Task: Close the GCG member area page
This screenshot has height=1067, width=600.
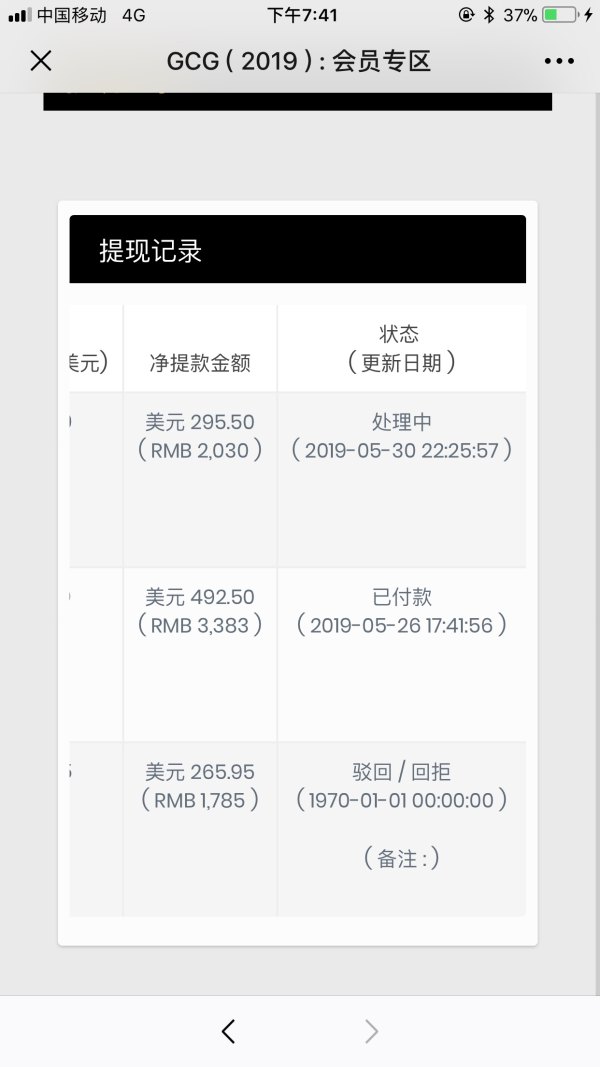Action: pyautogui.click(x=41, y=61)
